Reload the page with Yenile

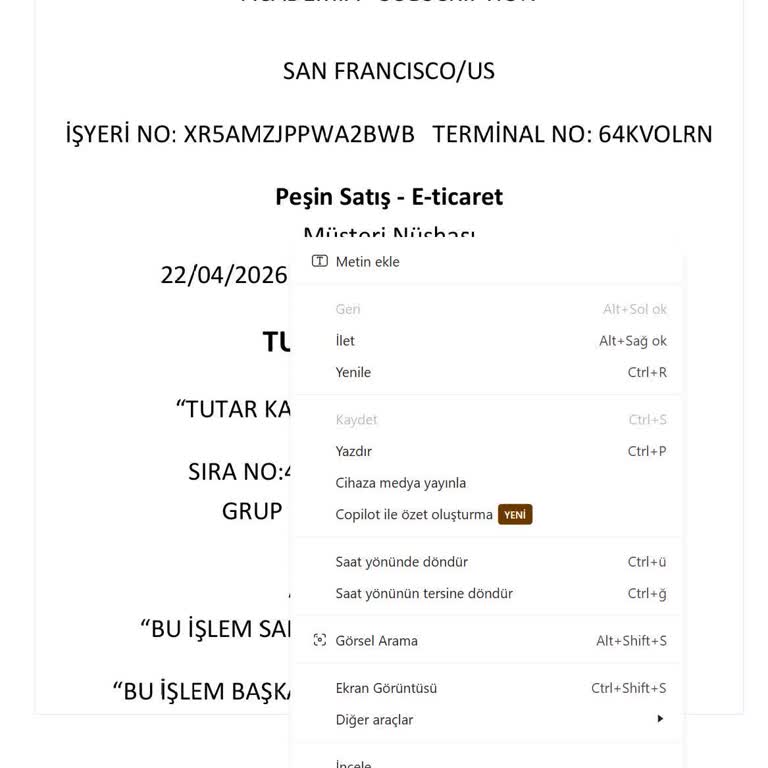pos(353,372)
